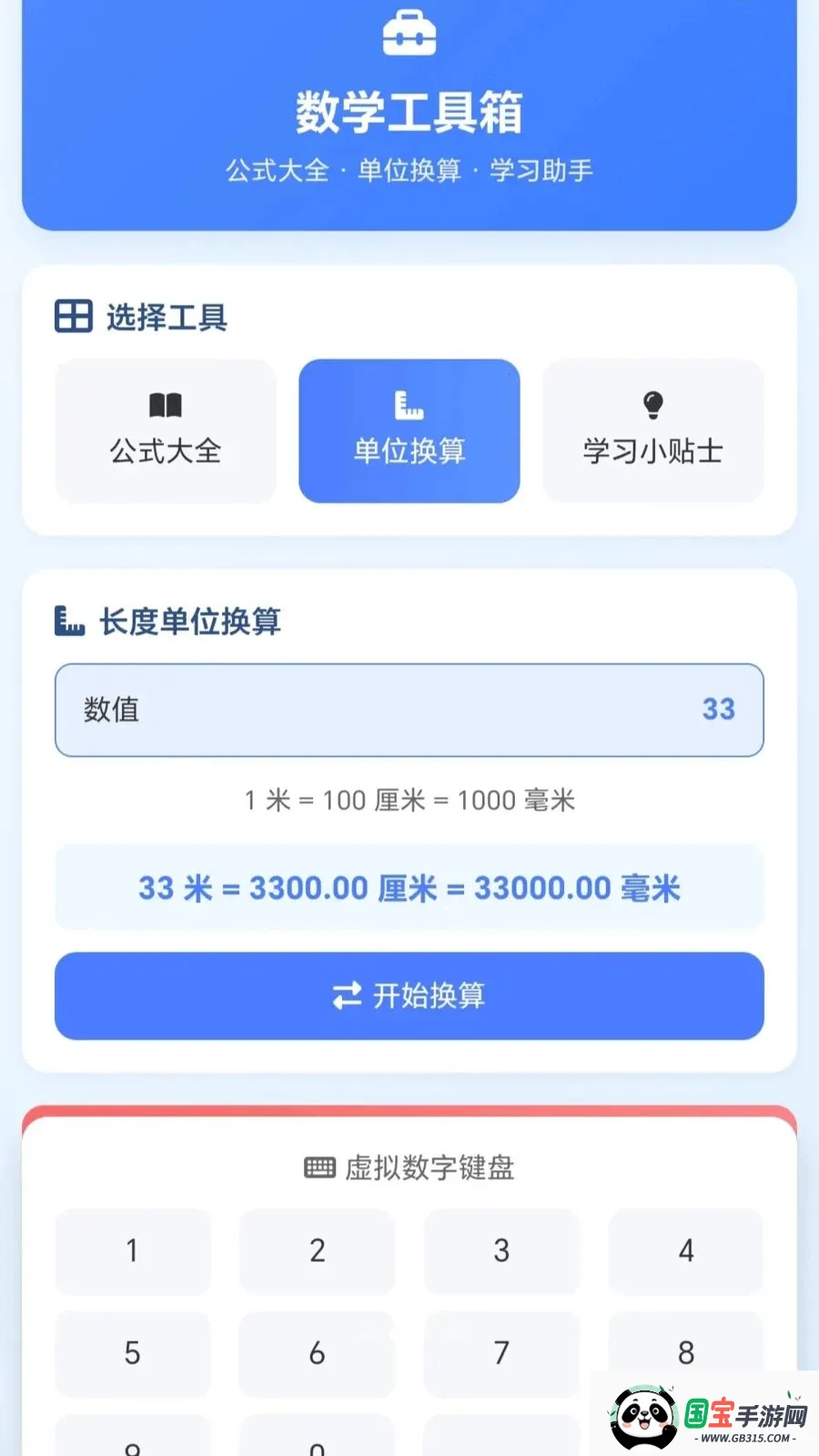Click the ruler icon above 单位换算
Viewport: 819px width, 1456px height.
tap(408, 404)
